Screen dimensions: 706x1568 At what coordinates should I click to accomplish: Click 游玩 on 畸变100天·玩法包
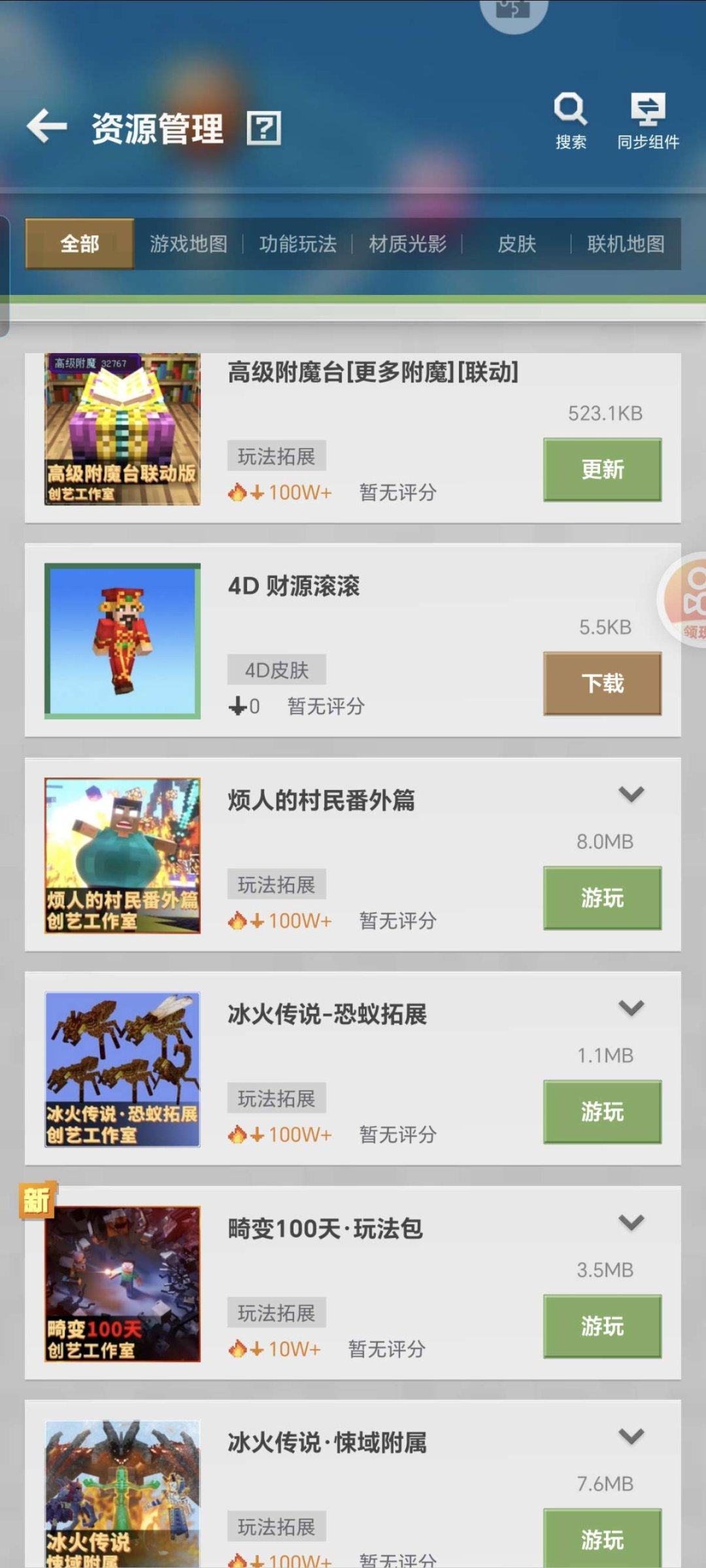[601, 1327]
